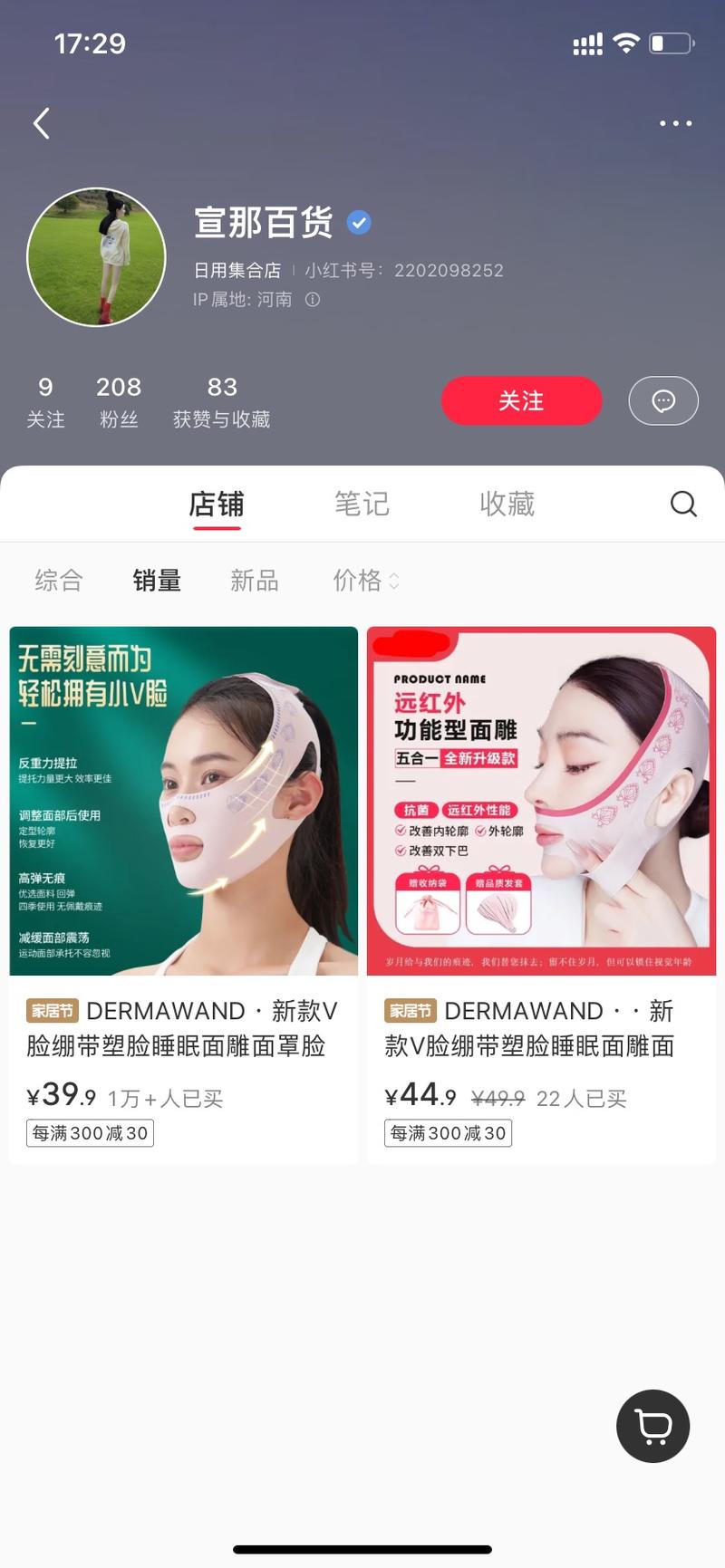Sort products by 综合
725x1568 pixels.
click(x=59, y=581)
